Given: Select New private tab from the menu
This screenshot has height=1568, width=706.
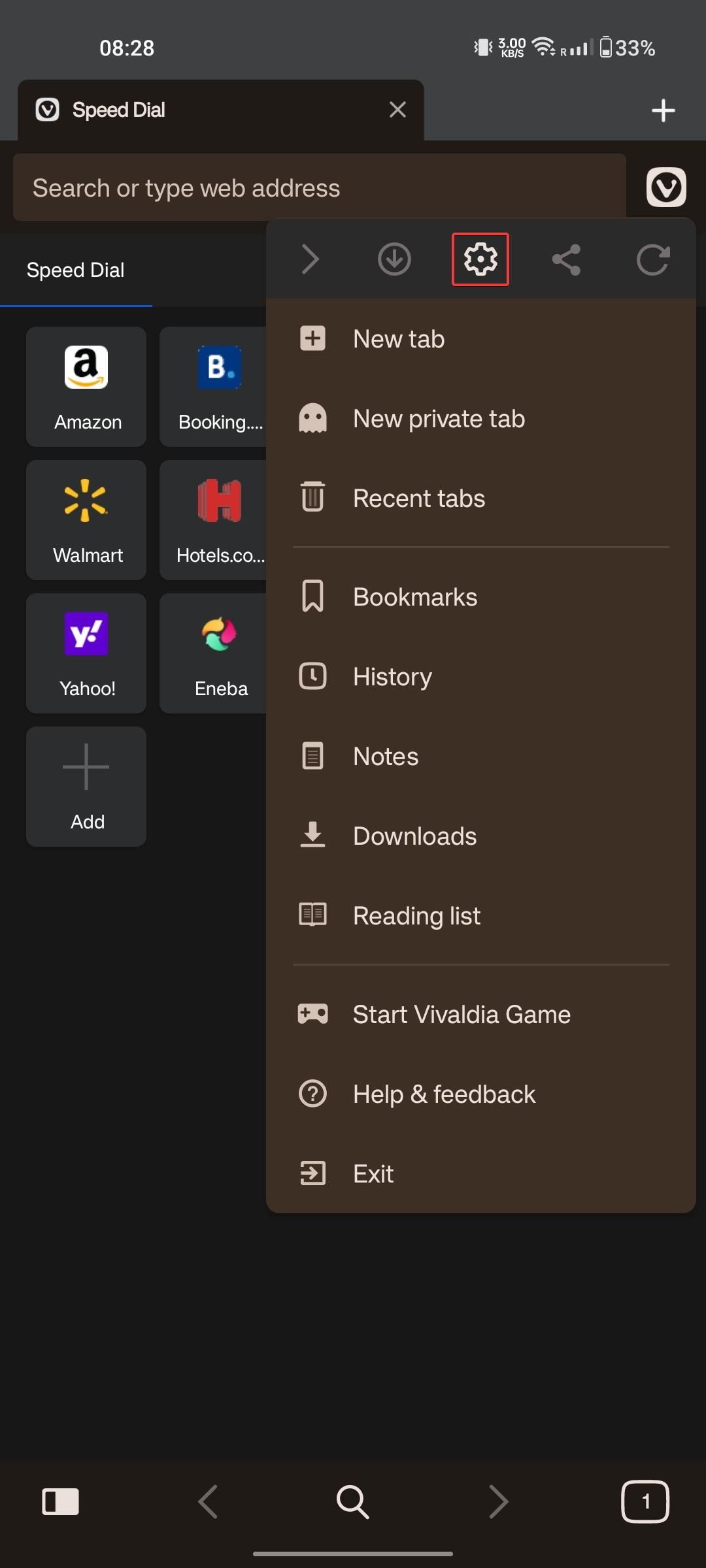Looking at the screenshot, I should tap(438, 418).
